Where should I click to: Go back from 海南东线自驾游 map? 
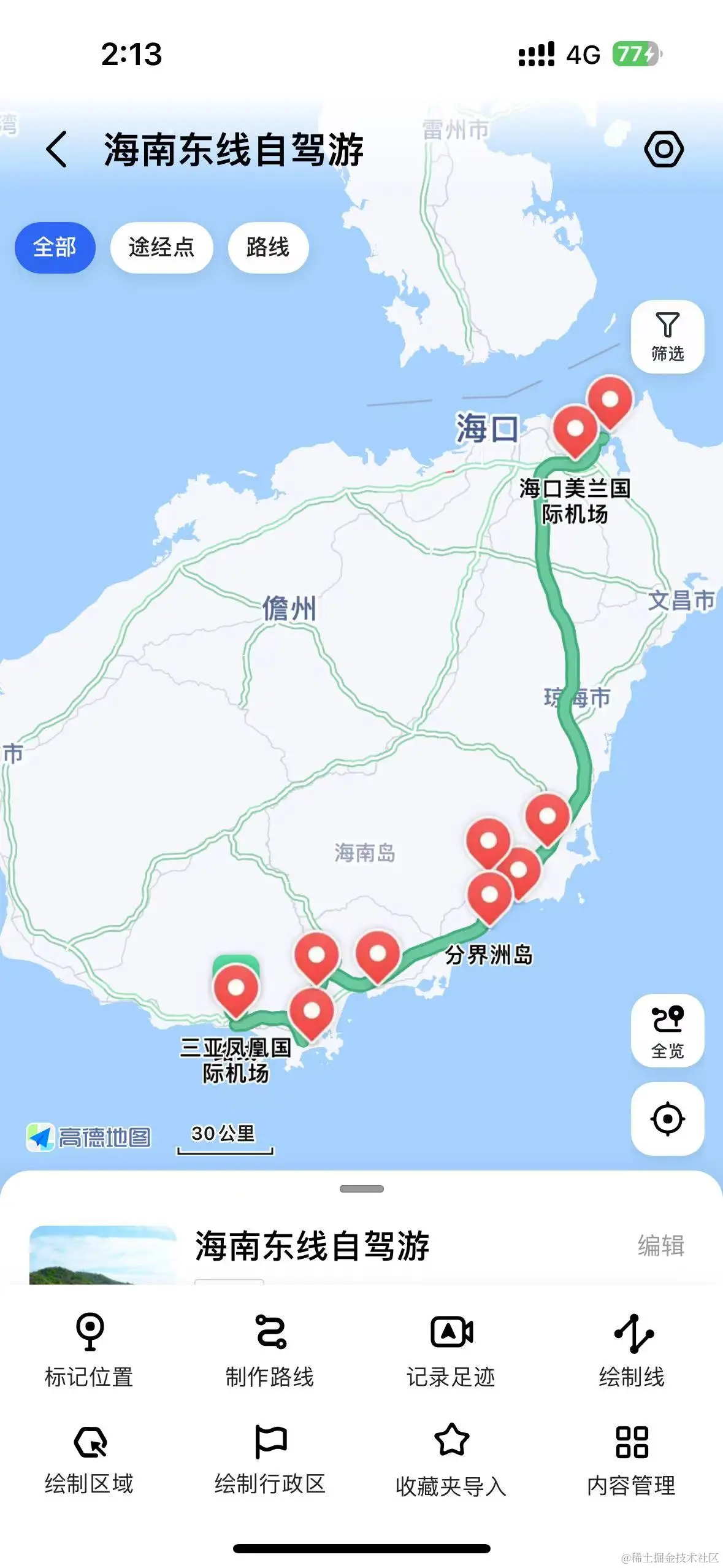click(56, 149)
